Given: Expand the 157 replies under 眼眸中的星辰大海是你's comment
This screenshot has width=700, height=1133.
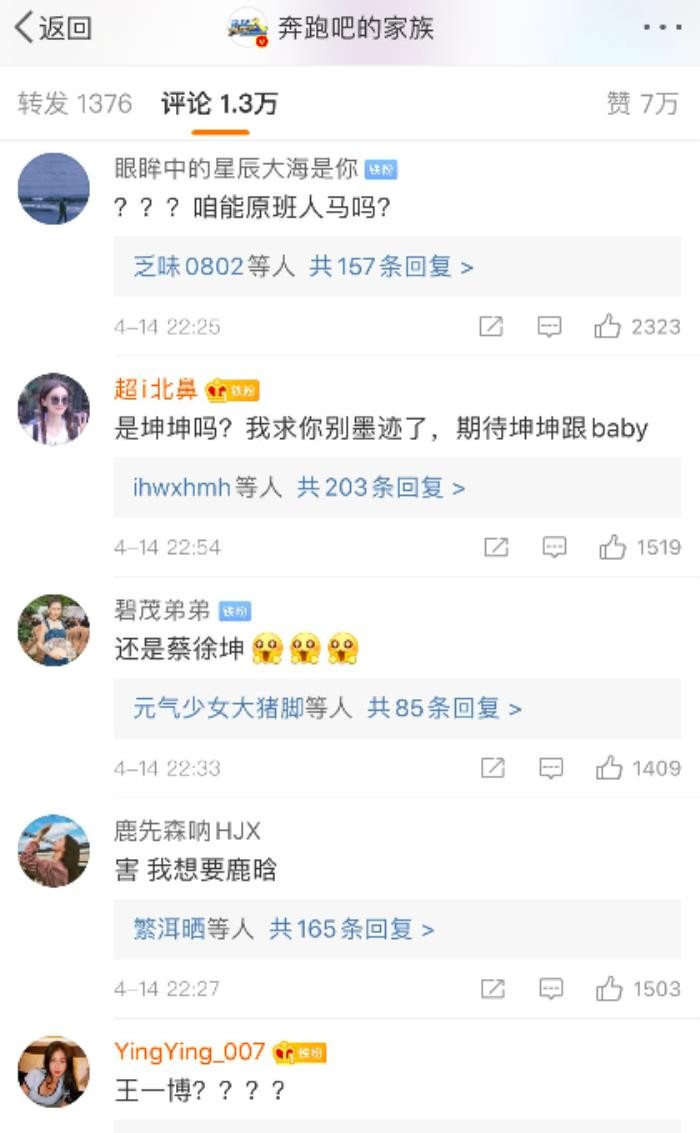Looking at the screenshot, I should point(391,267).
